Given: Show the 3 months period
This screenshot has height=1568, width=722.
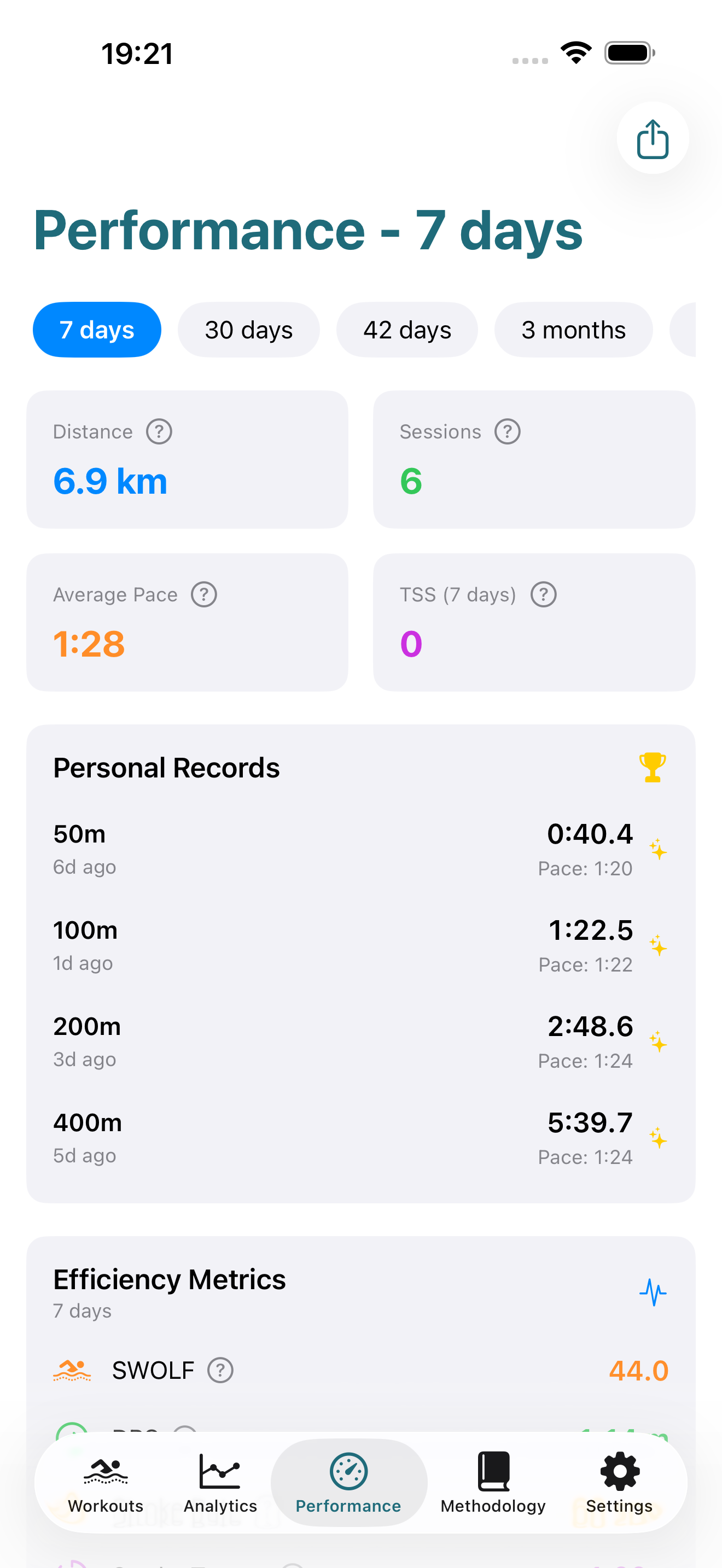Looking at the screenshot, I should coord(573,330).
